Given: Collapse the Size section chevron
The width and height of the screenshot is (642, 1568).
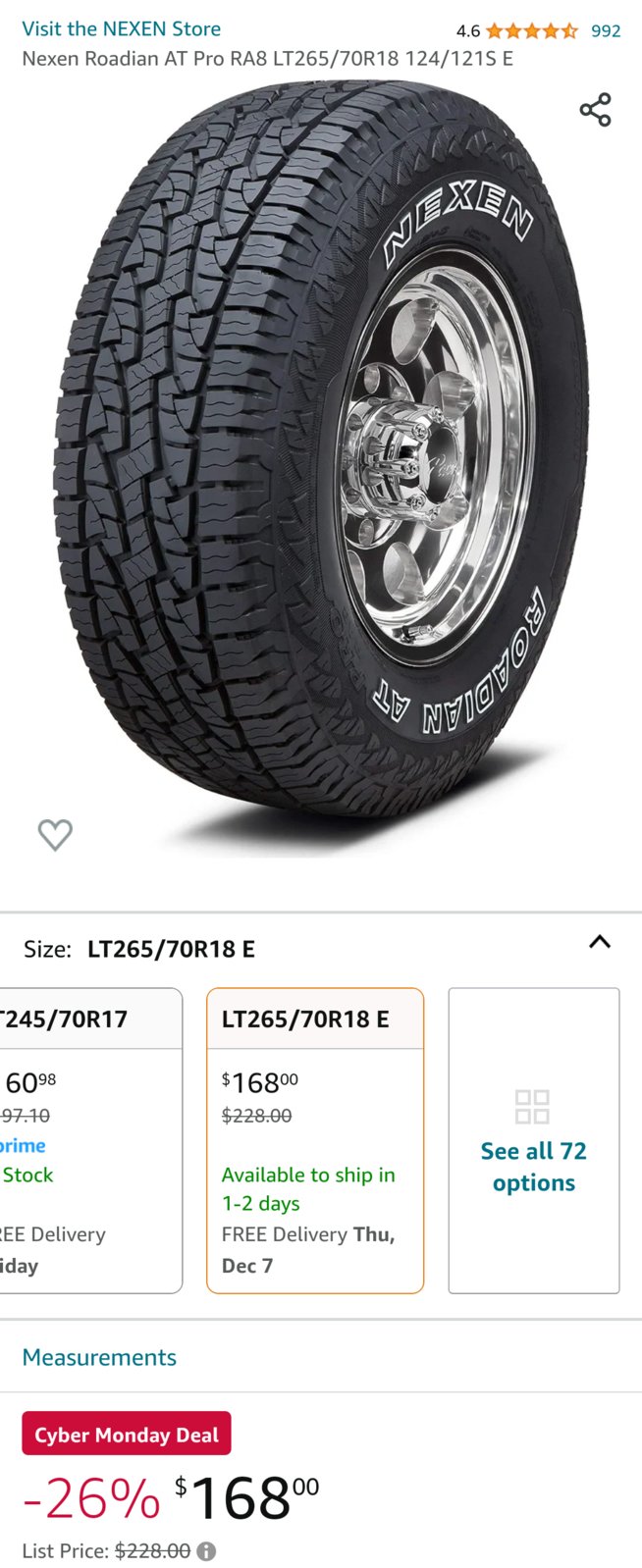Looking at the screenshot, I should 599,942.
